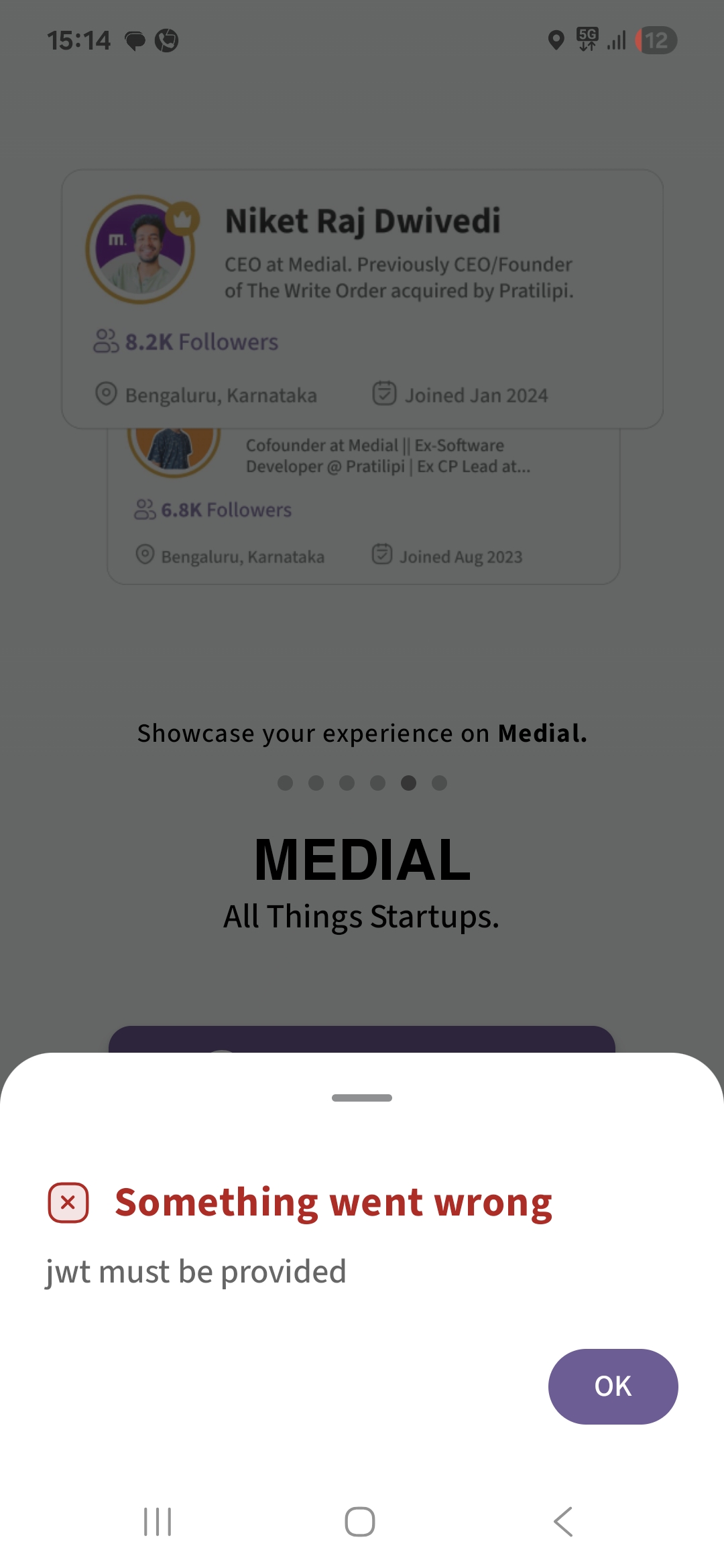This screenshot has height=1568, width=724.
Task: Go to the home screen
Action: pyautogui.click(x=360, y=1521)
